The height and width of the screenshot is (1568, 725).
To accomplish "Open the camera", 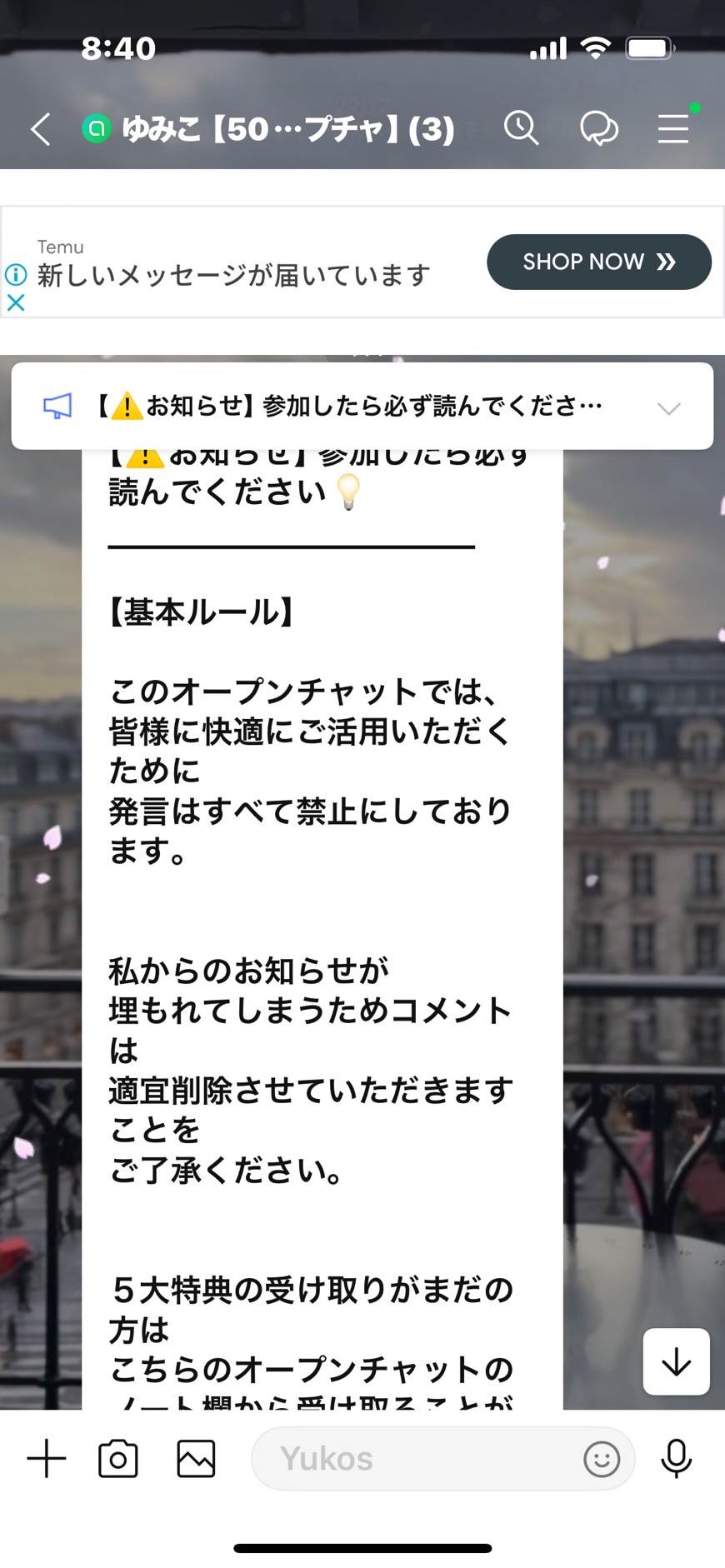I will tap(118, 1459).
